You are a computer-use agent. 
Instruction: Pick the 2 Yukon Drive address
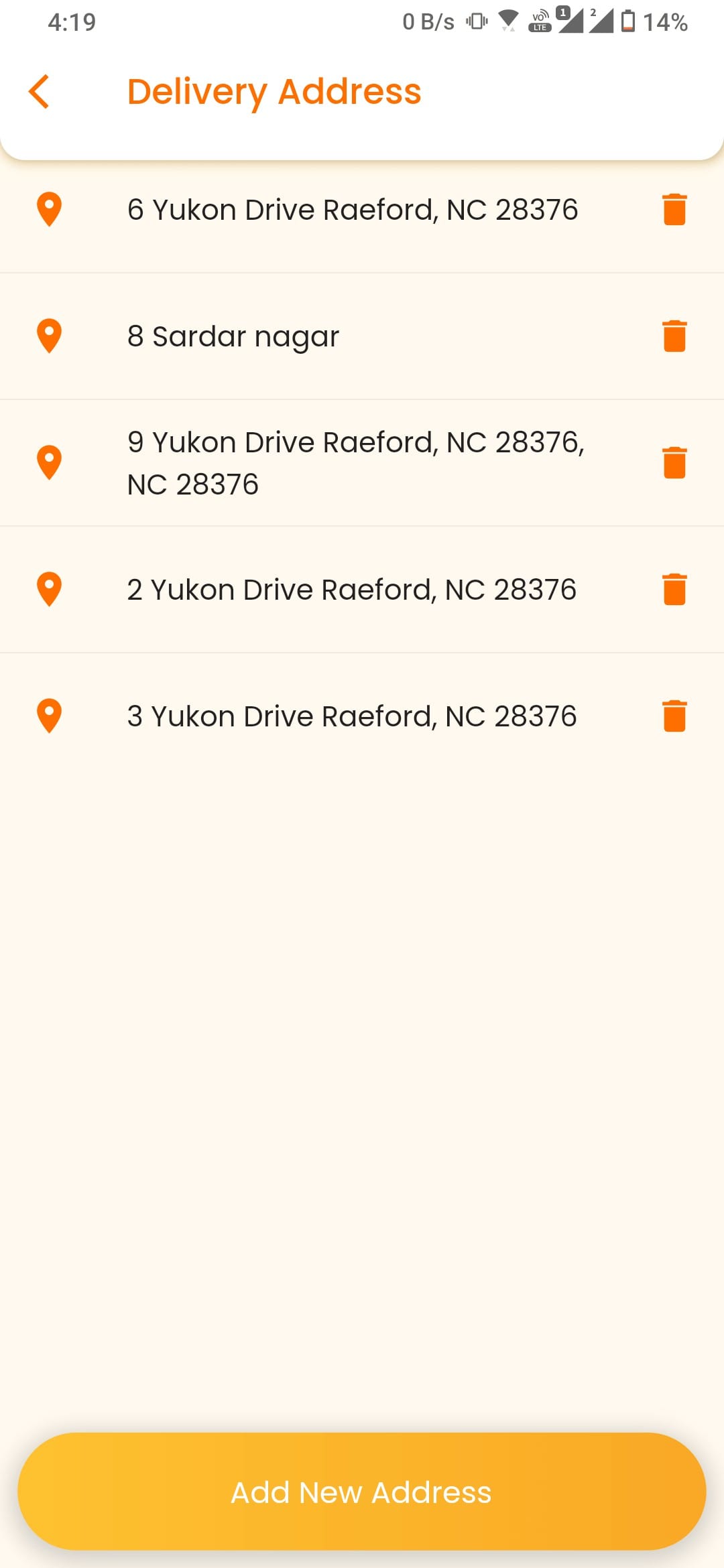click(x=352, y=590)
